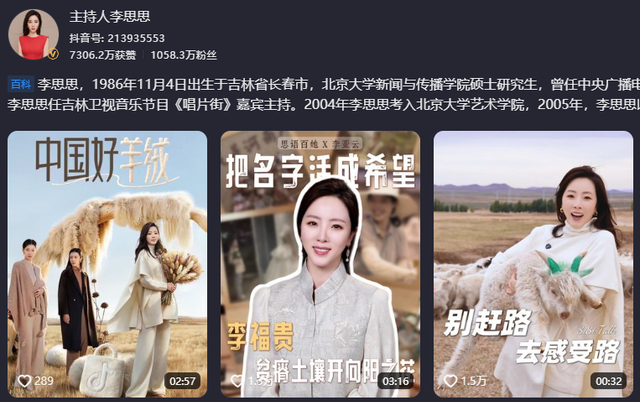The image size is (640, 402).
Task: Play the 把名字活成希望 video
Action: (320, 263)
